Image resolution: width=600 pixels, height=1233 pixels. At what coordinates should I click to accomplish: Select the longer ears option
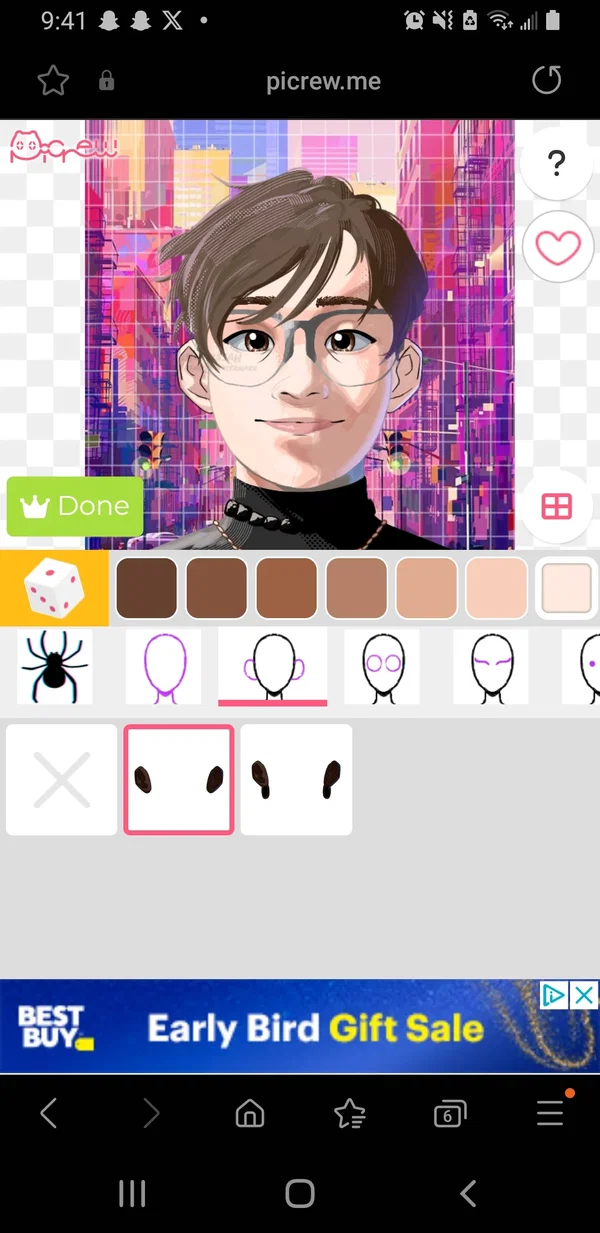[296, 780]
